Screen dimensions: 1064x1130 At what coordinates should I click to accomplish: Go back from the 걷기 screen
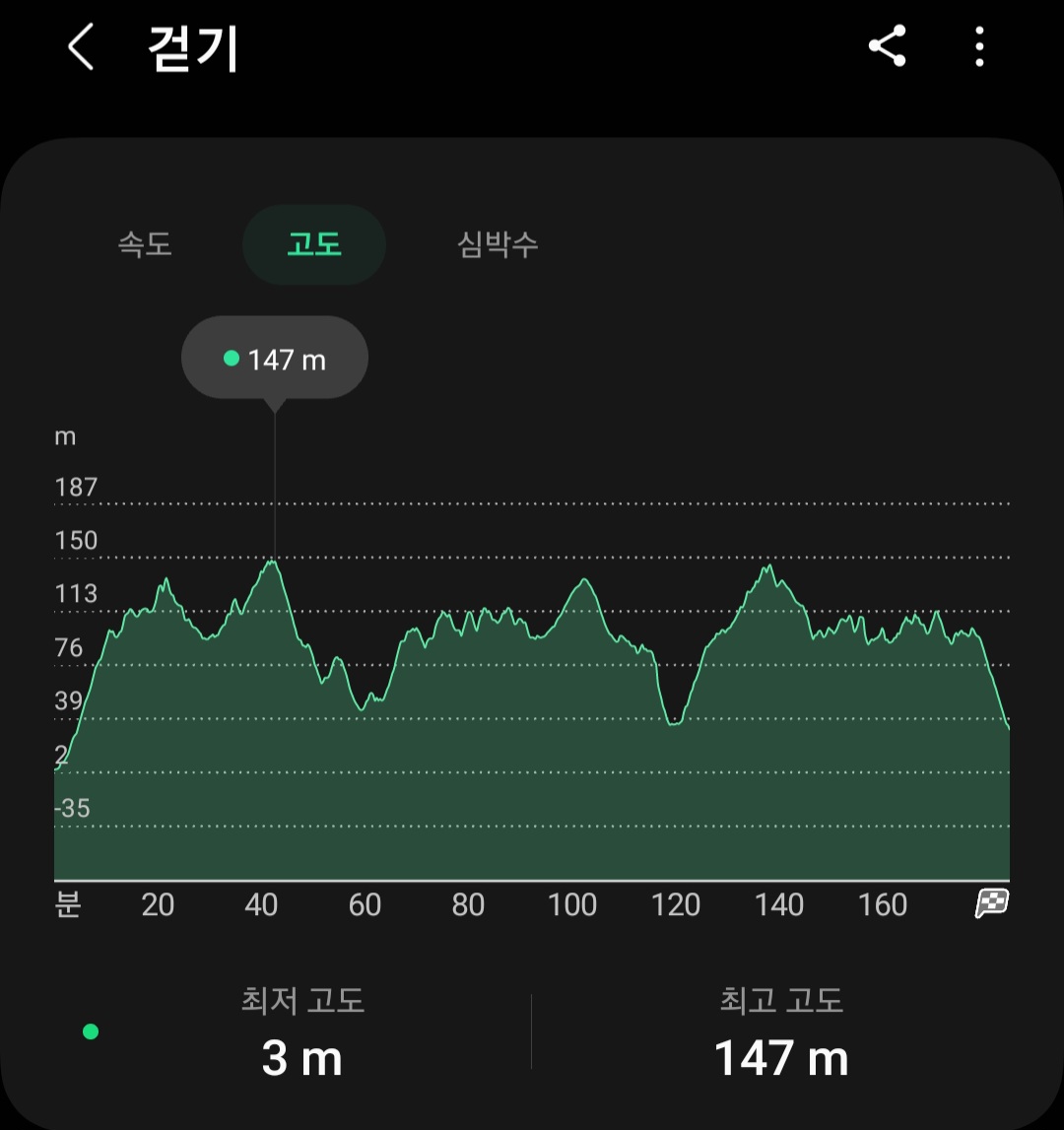[x=81, y=47]
